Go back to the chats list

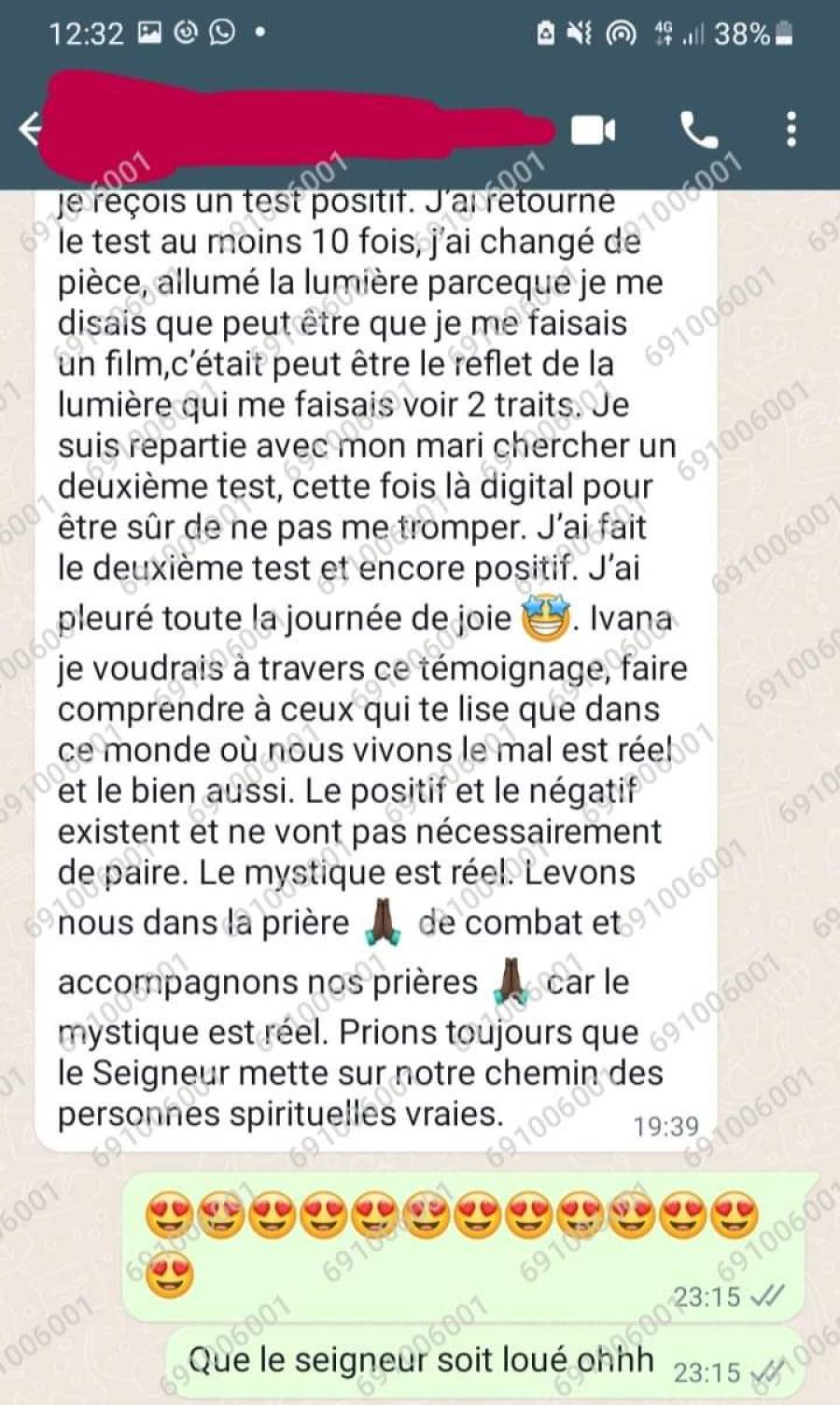click(x=30, y=129)
